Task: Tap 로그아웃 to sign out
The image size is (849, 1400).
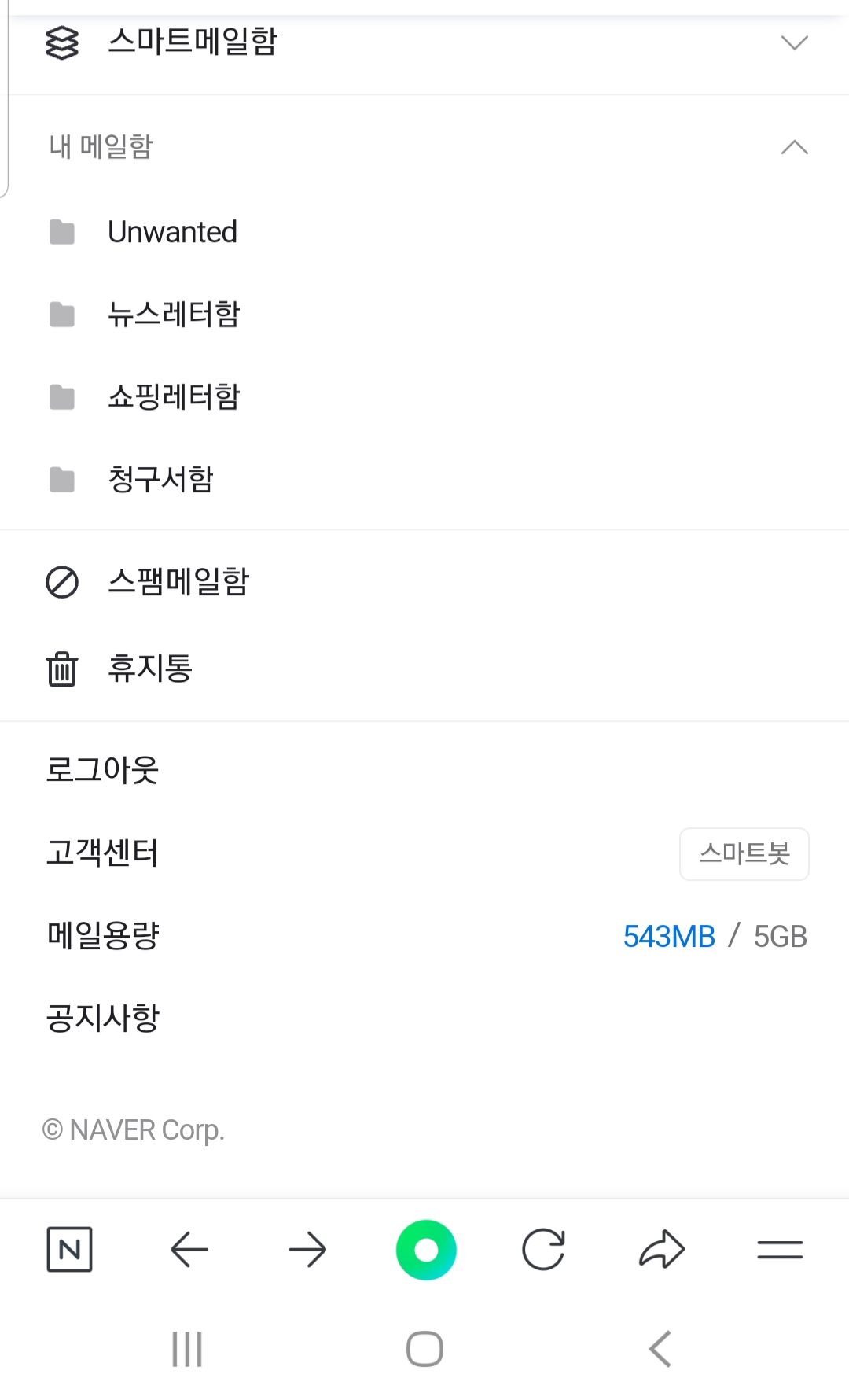Action: coord(102,770)
